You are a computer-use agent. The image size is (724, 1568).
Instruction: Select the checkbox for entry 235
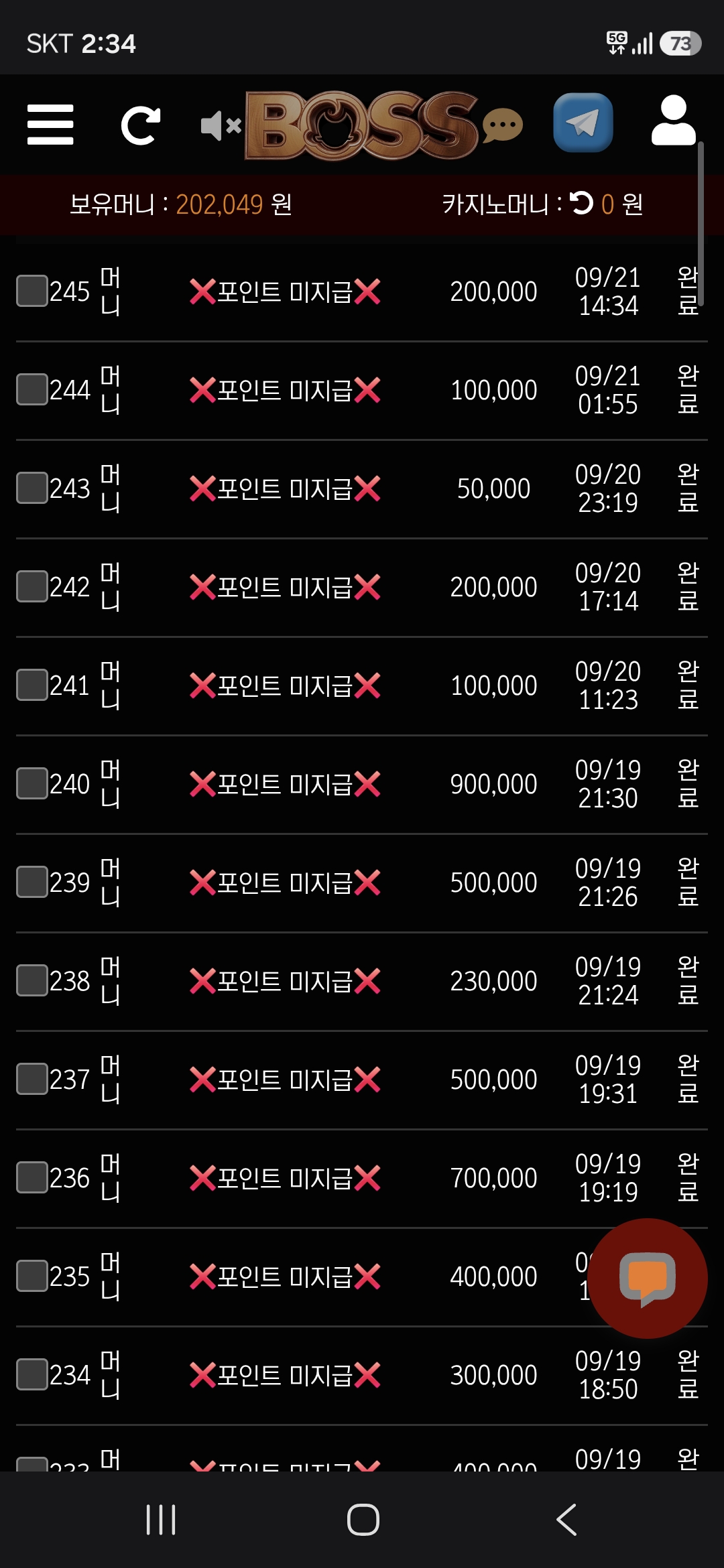32,1276
